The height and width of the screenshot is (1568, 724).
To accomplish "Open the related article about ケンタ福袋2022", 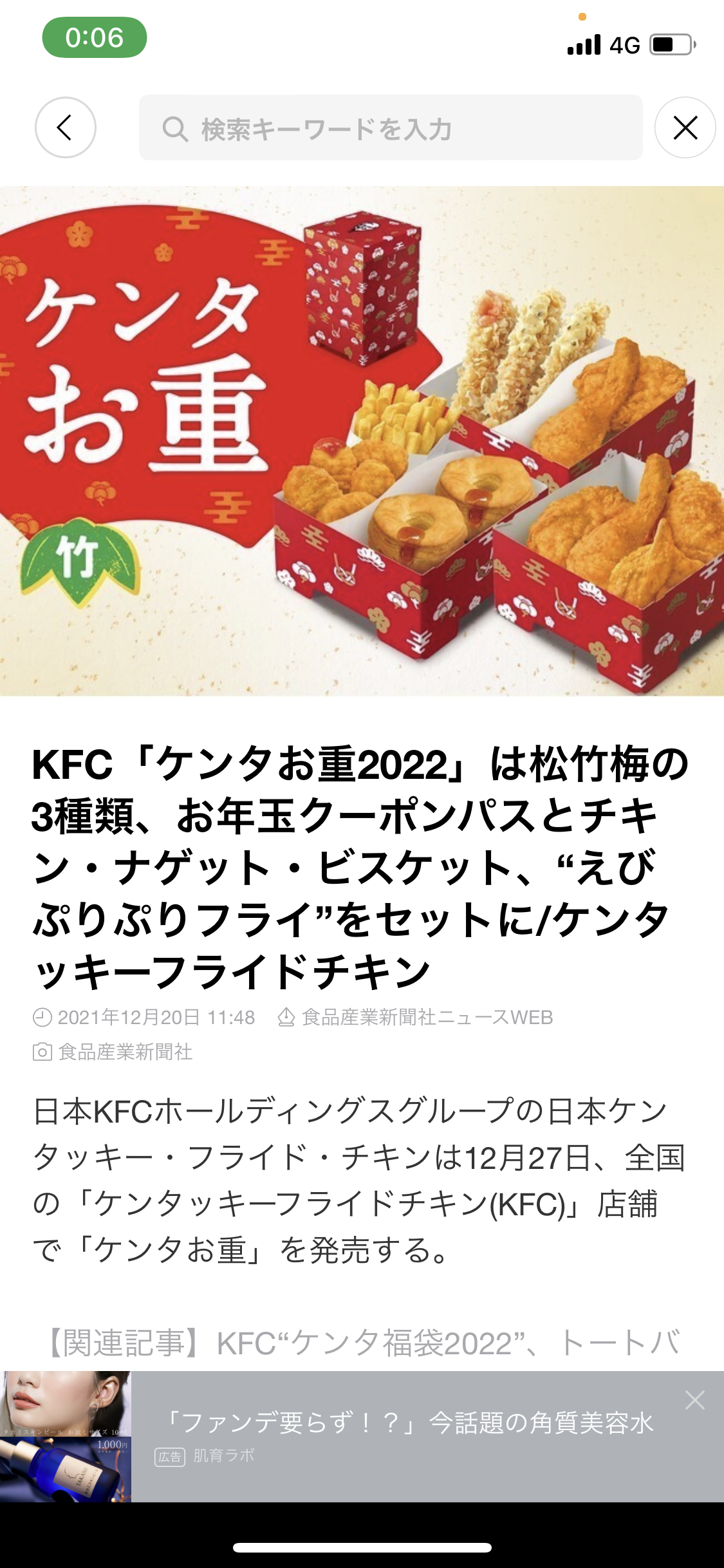I will (x=364, y=1343).
